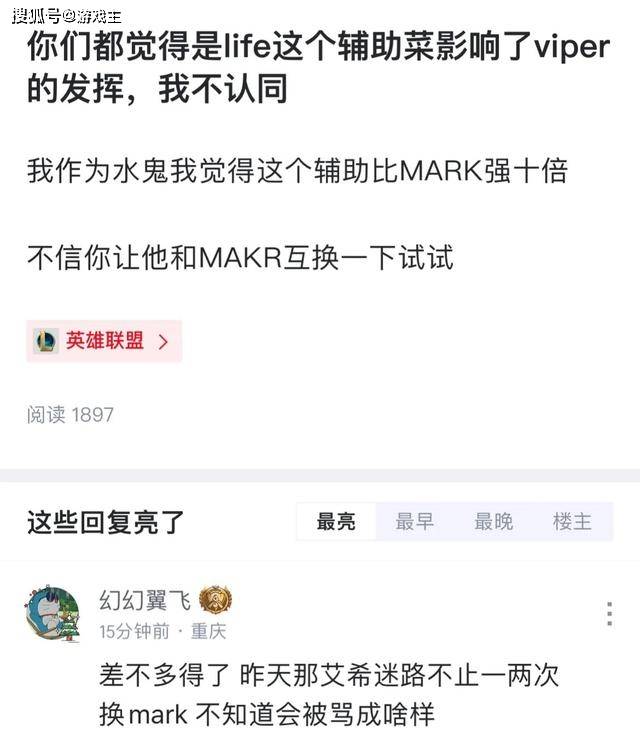Open 幻幻翼飞's profile avatar
This screenshot has height=737, width=640.
(x=53, y=614)
